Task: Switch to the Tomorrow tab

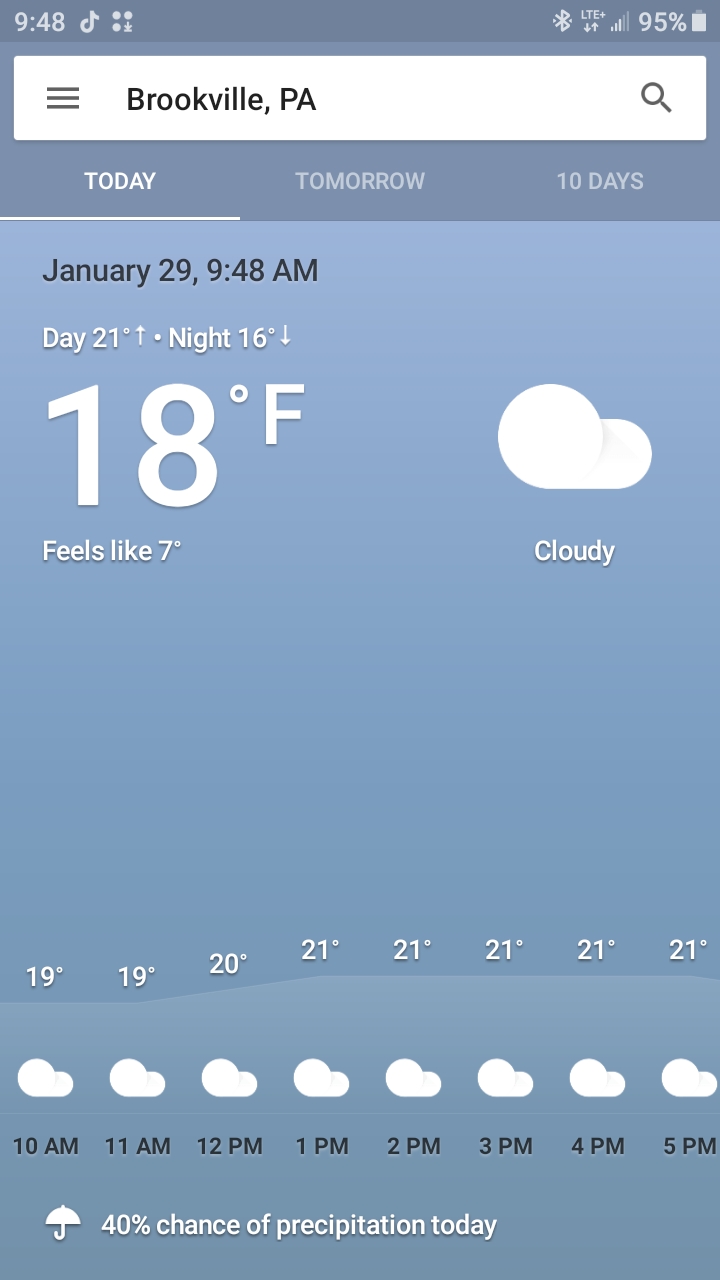Action: (360, 181)
